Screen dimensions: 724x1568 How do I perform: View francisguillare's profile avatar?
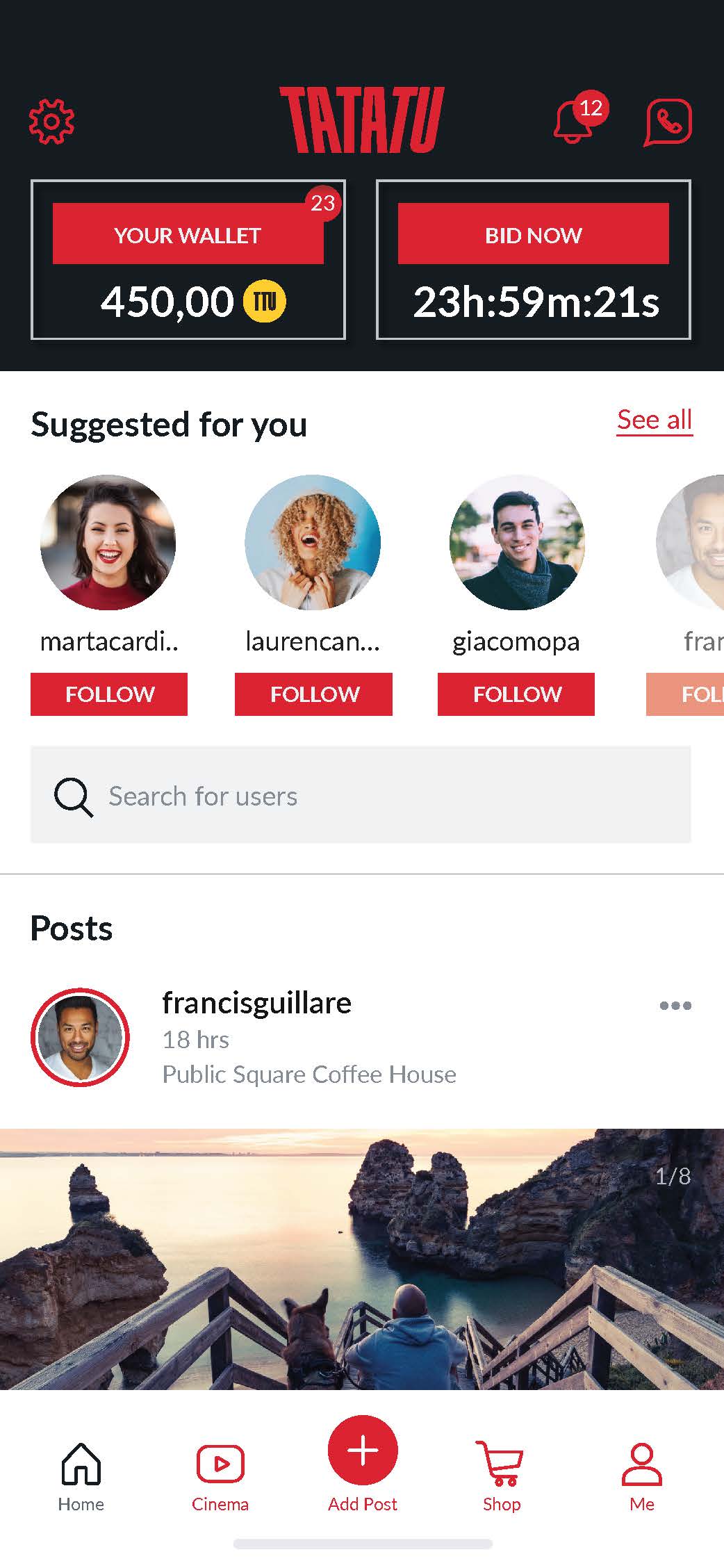click(80, 1037)
